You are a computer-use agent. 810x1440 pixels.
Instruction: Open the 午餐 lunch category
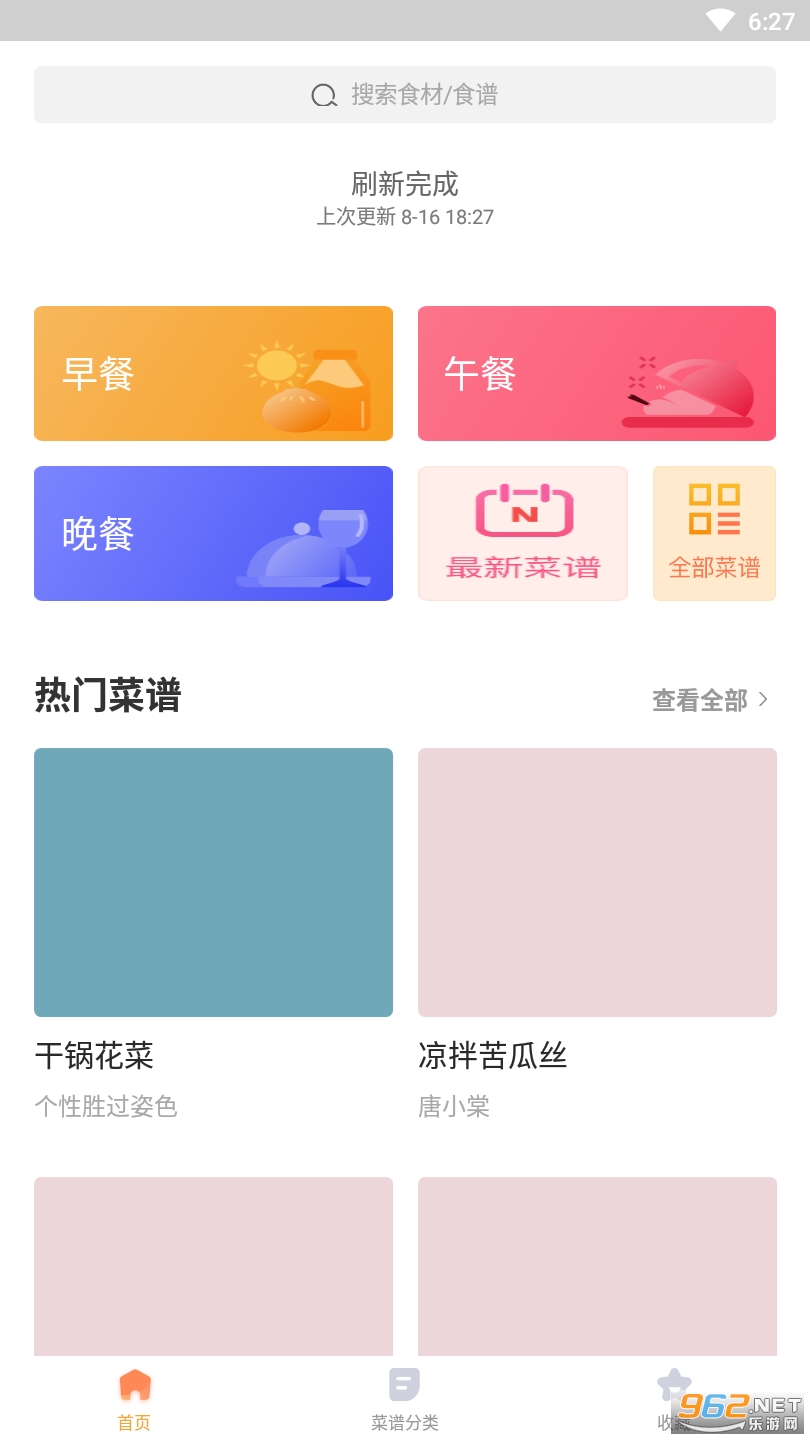click(x=596, y=373)
